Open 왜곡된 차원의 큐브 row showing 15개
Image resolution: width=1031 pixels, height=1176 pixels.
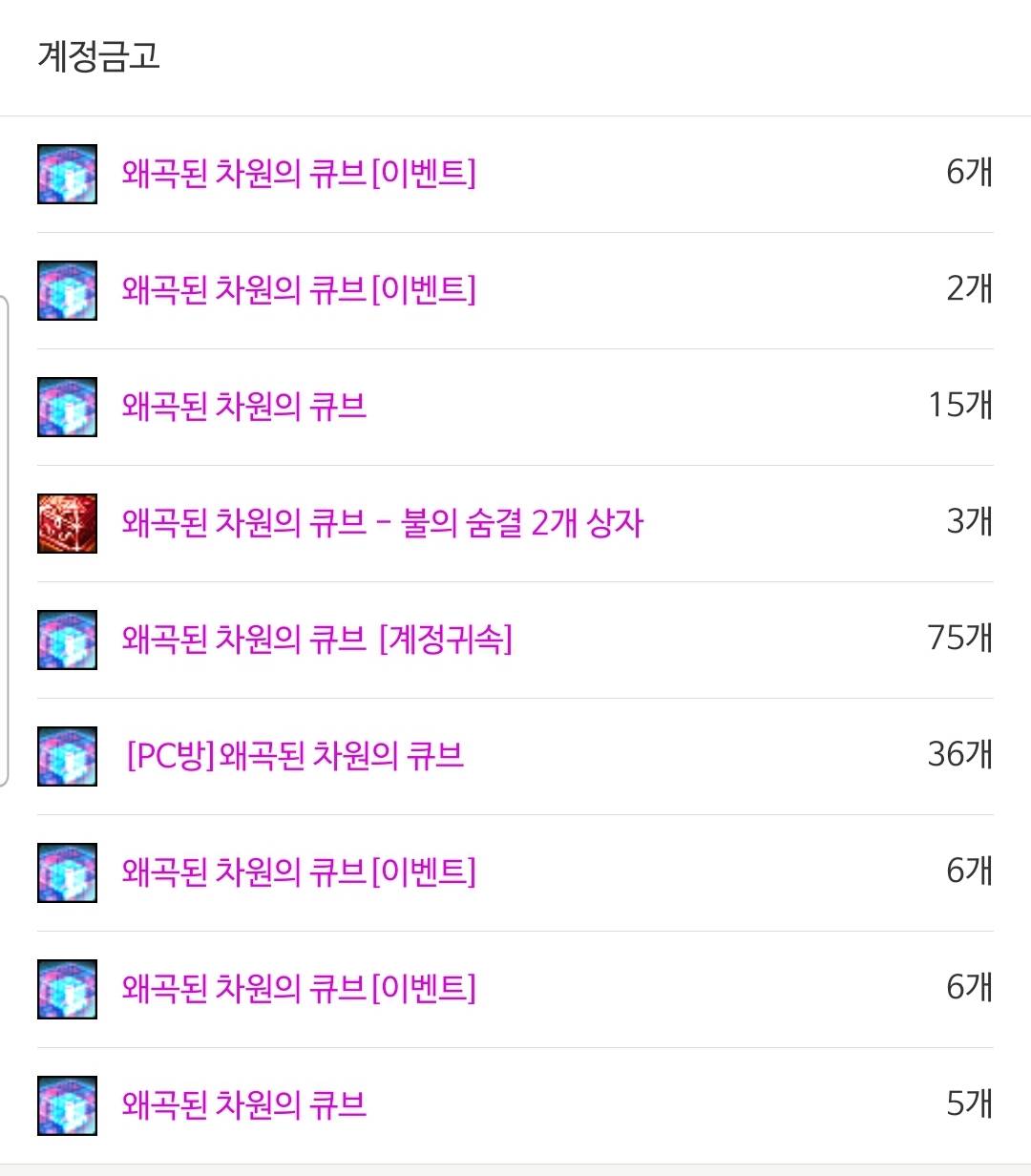coord(244,406)
